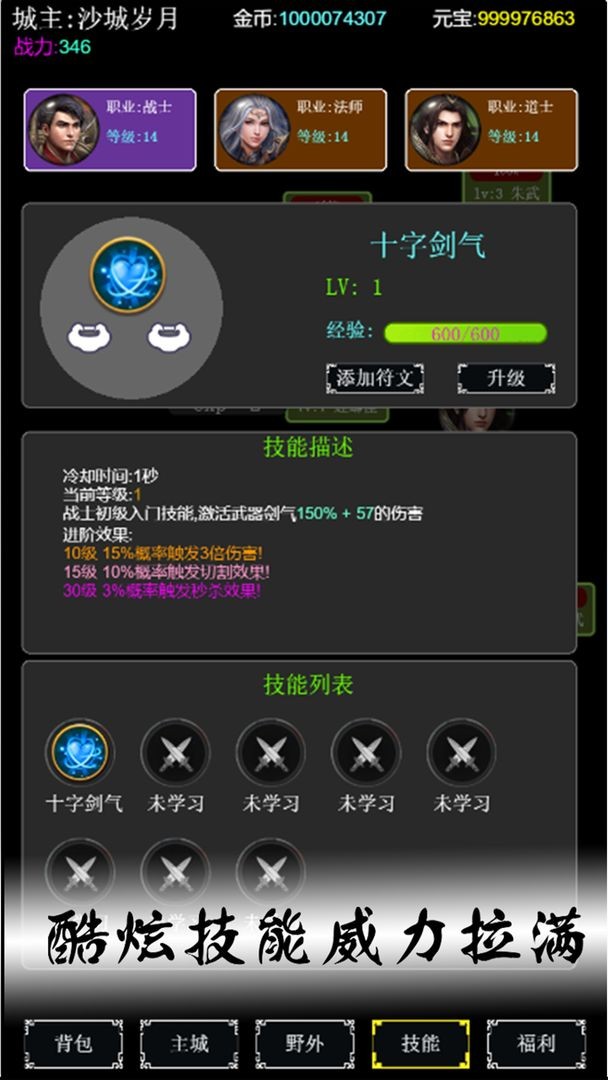Open the 技能 skills tab

pyautogui.click(x=420, y=1044)
